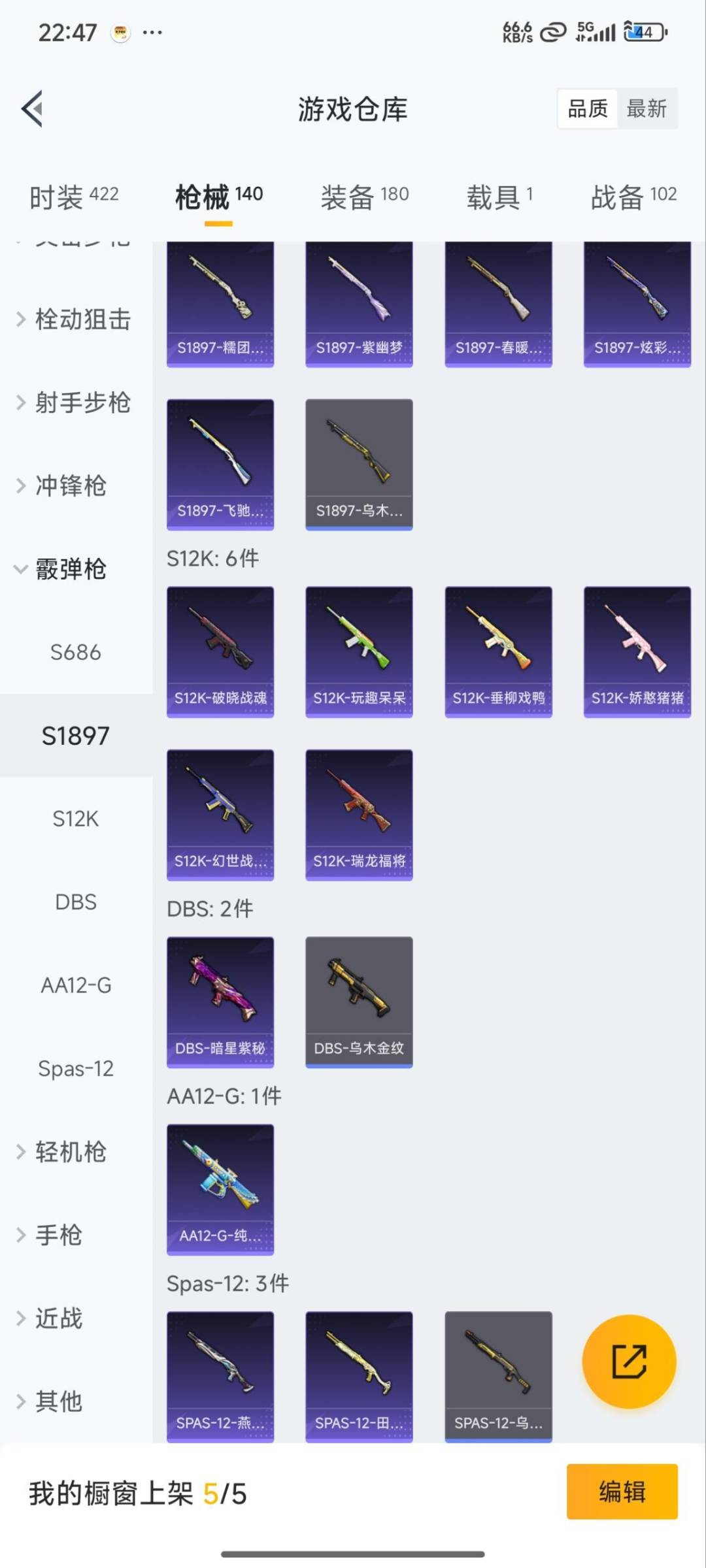Switch to the 战备 tab
Image resolution: width=706 pixels, height=1568 pixels.
[x=633, y=196]
